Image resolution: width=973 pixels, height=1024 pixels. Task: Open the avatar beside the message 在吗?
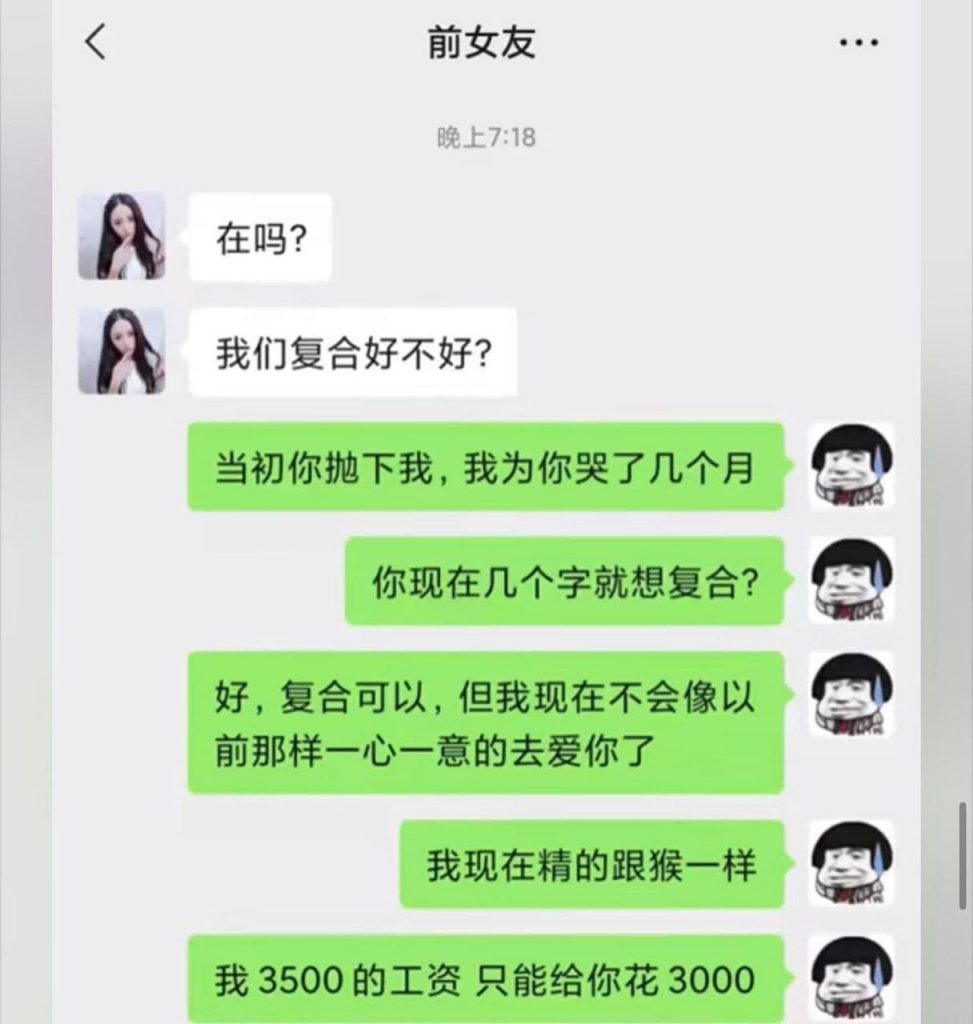(122, 236)
